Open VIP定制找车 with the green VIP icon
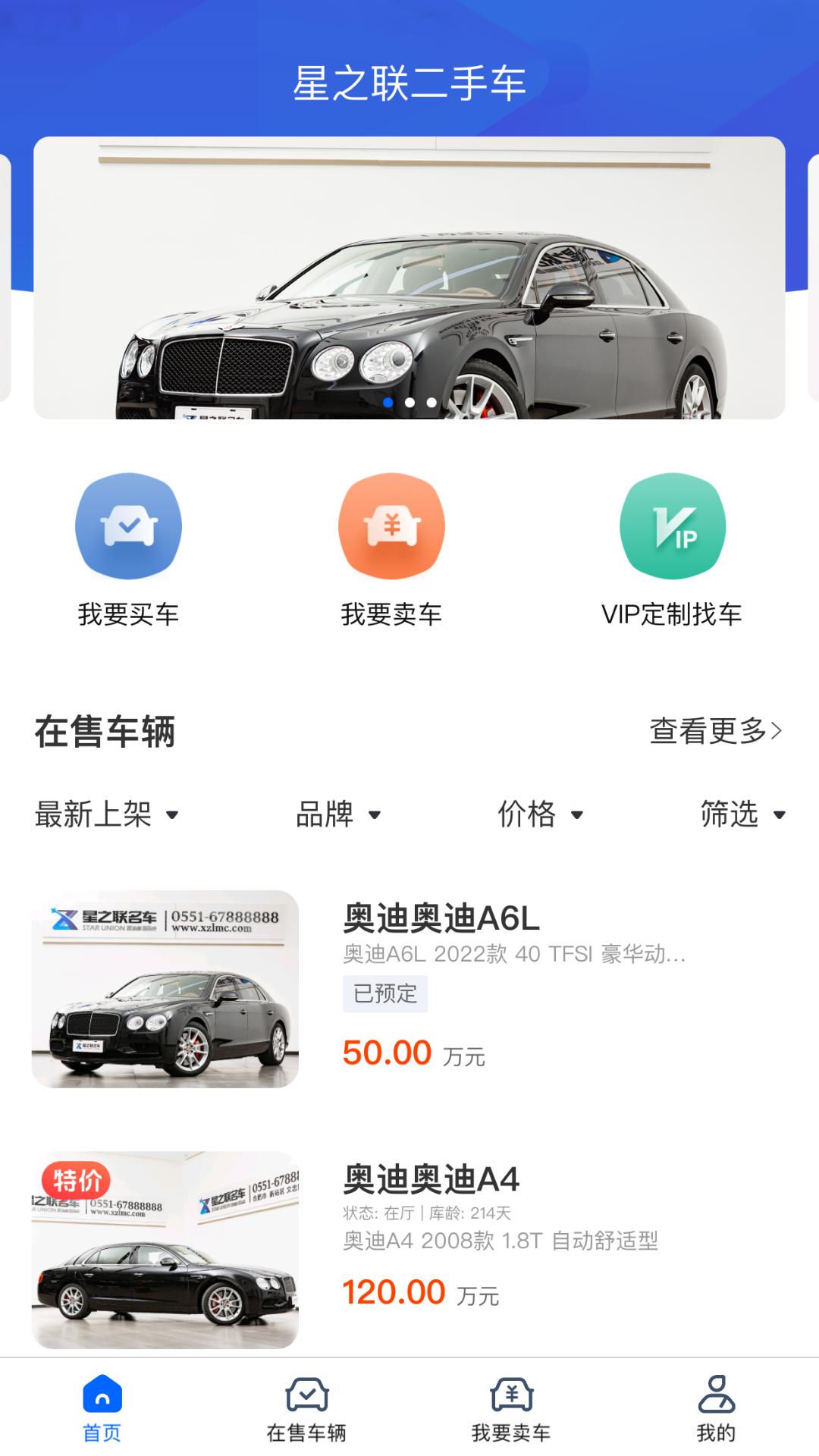Image resolution: width=819 pixels, height=1456 pixels. (670, 527)
